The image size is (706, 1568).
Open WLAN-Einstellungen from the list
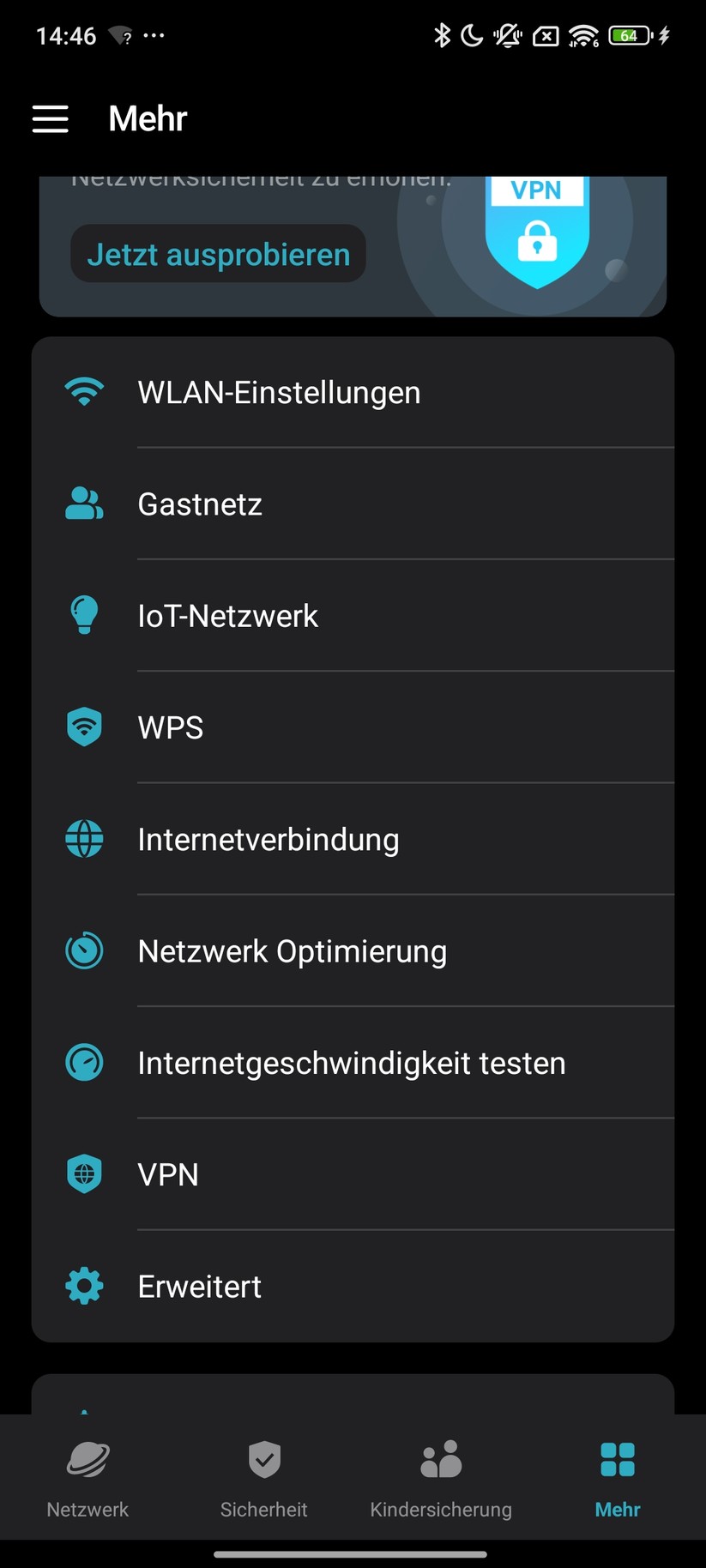[x=279, y=392]
